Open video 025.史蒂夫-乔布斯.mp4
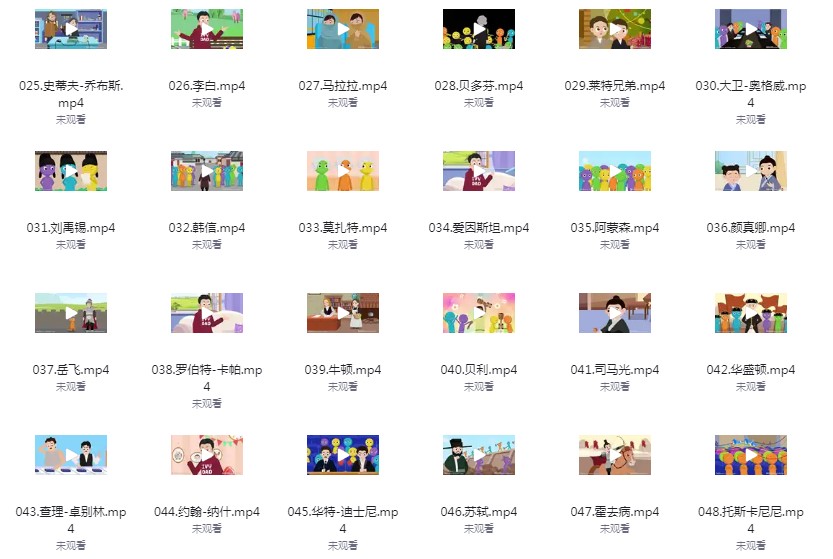 point(71,30)
